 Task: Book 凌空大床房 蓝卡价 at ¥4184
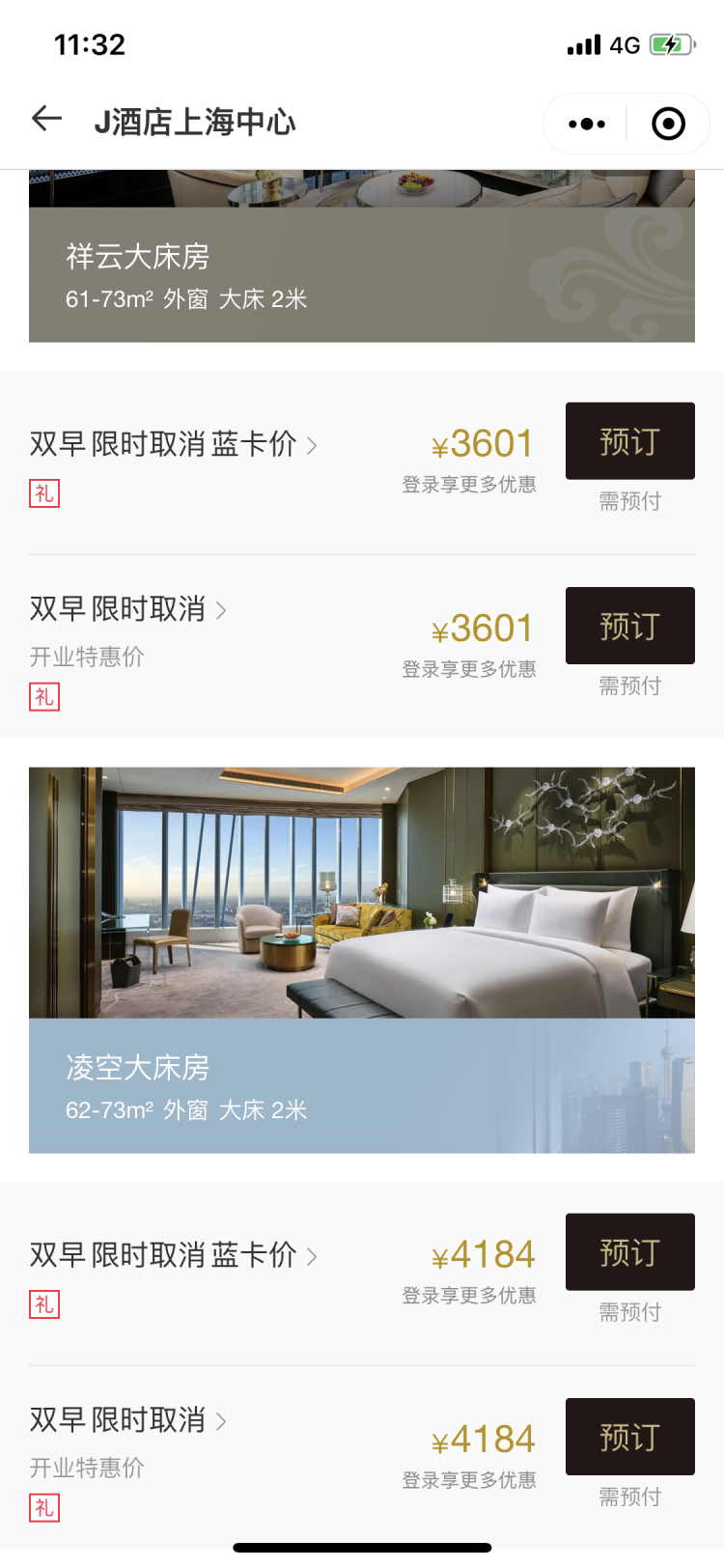click(x=629, y=1252)
